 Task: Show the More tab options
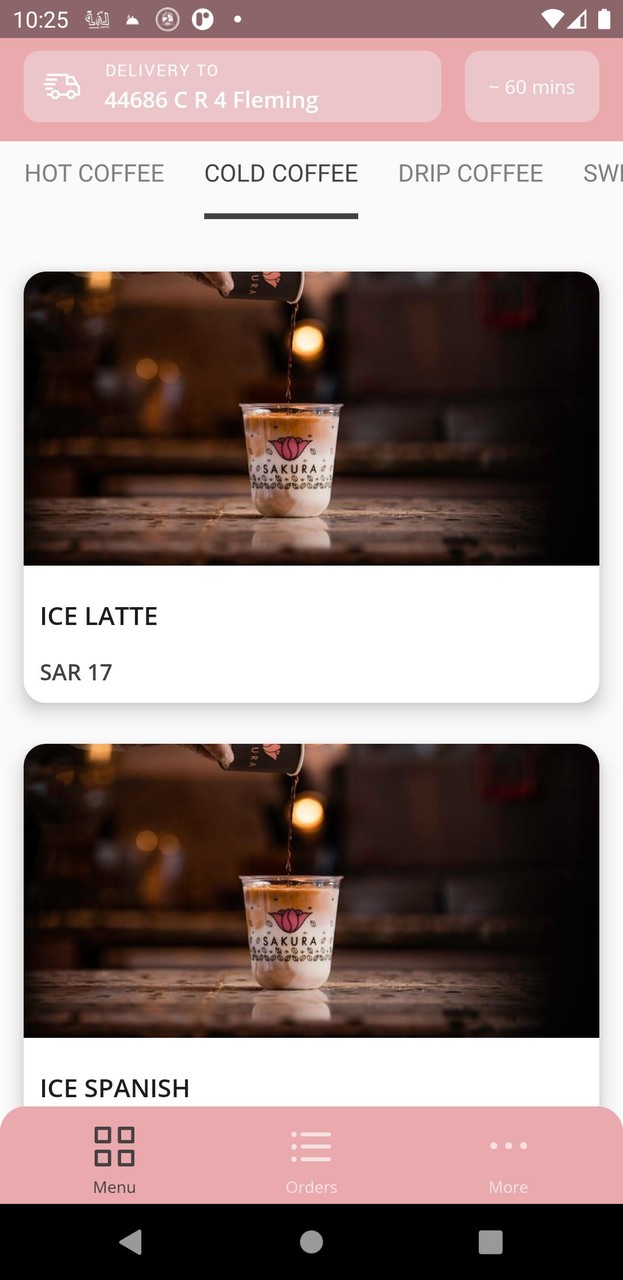508,1158
